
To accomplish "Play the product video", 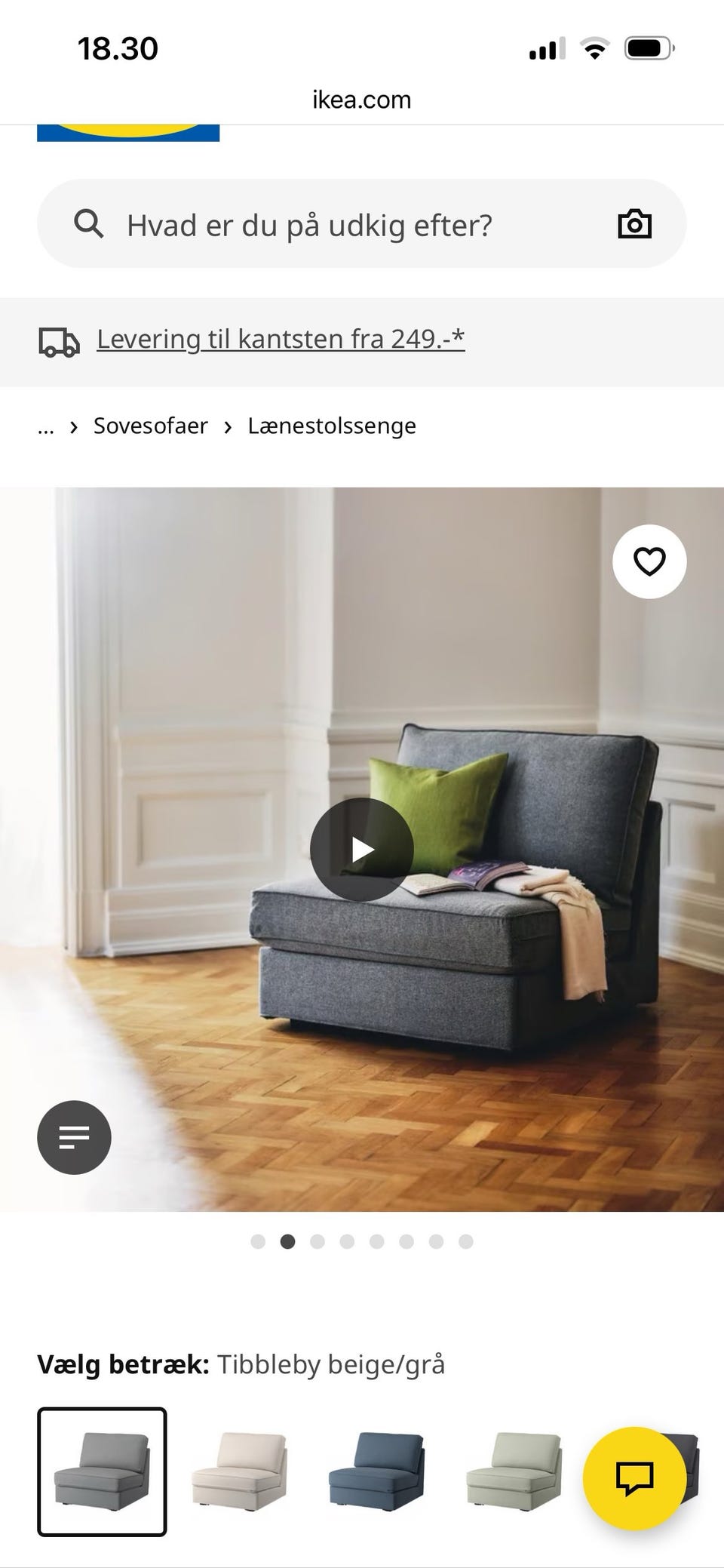I will click(362, 848).
